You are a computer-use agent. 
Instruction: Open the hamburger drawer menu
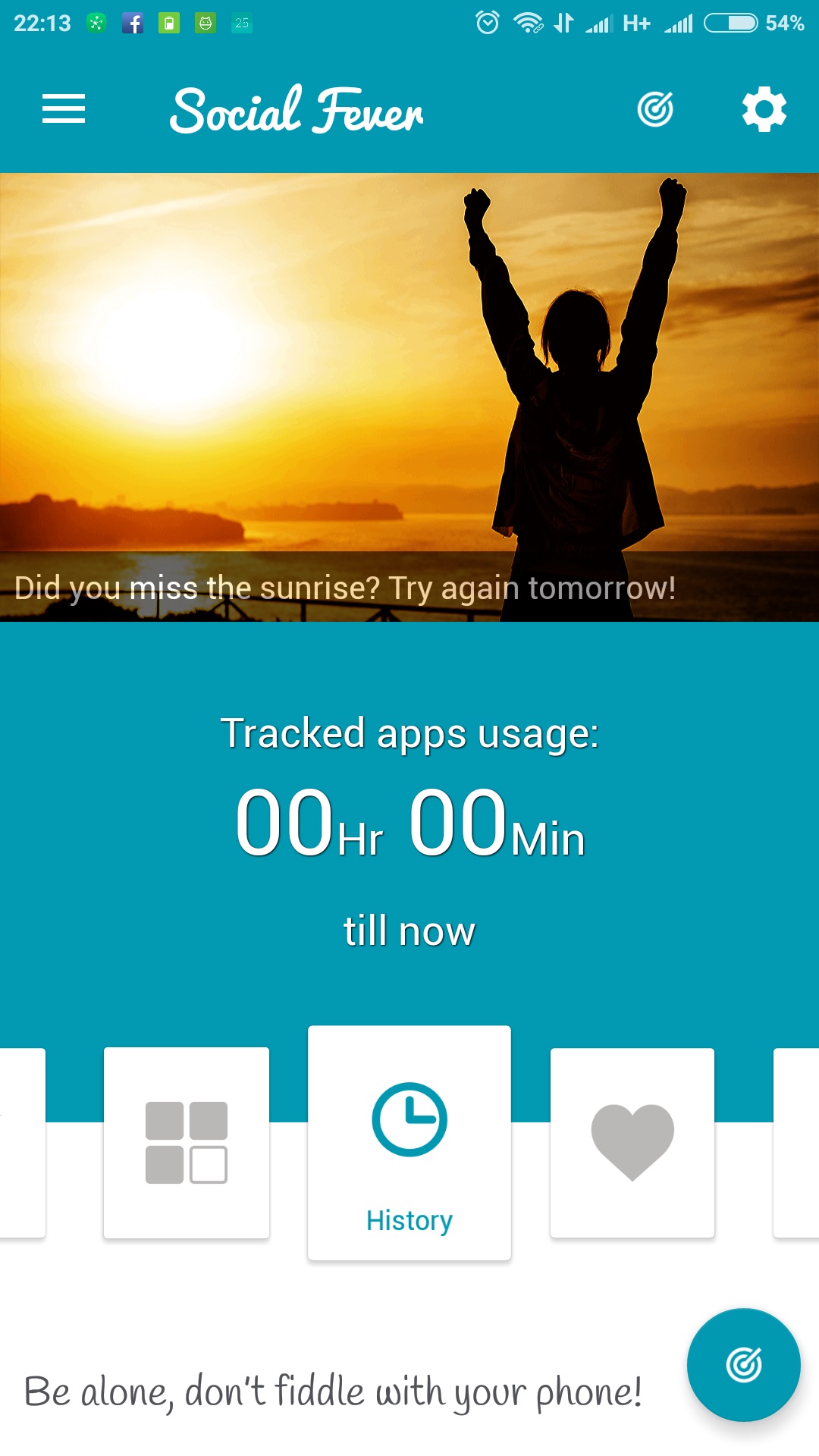(x=64, y=108)
